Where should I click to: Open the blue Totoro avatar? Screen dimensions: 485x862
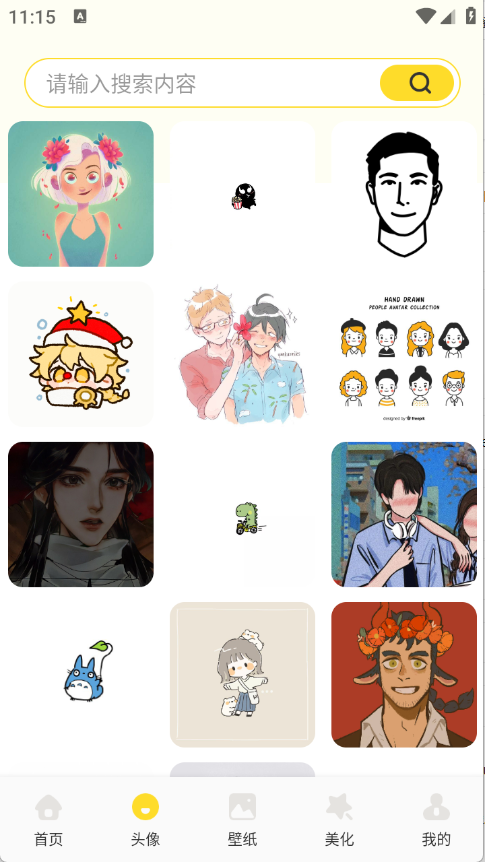81,675
